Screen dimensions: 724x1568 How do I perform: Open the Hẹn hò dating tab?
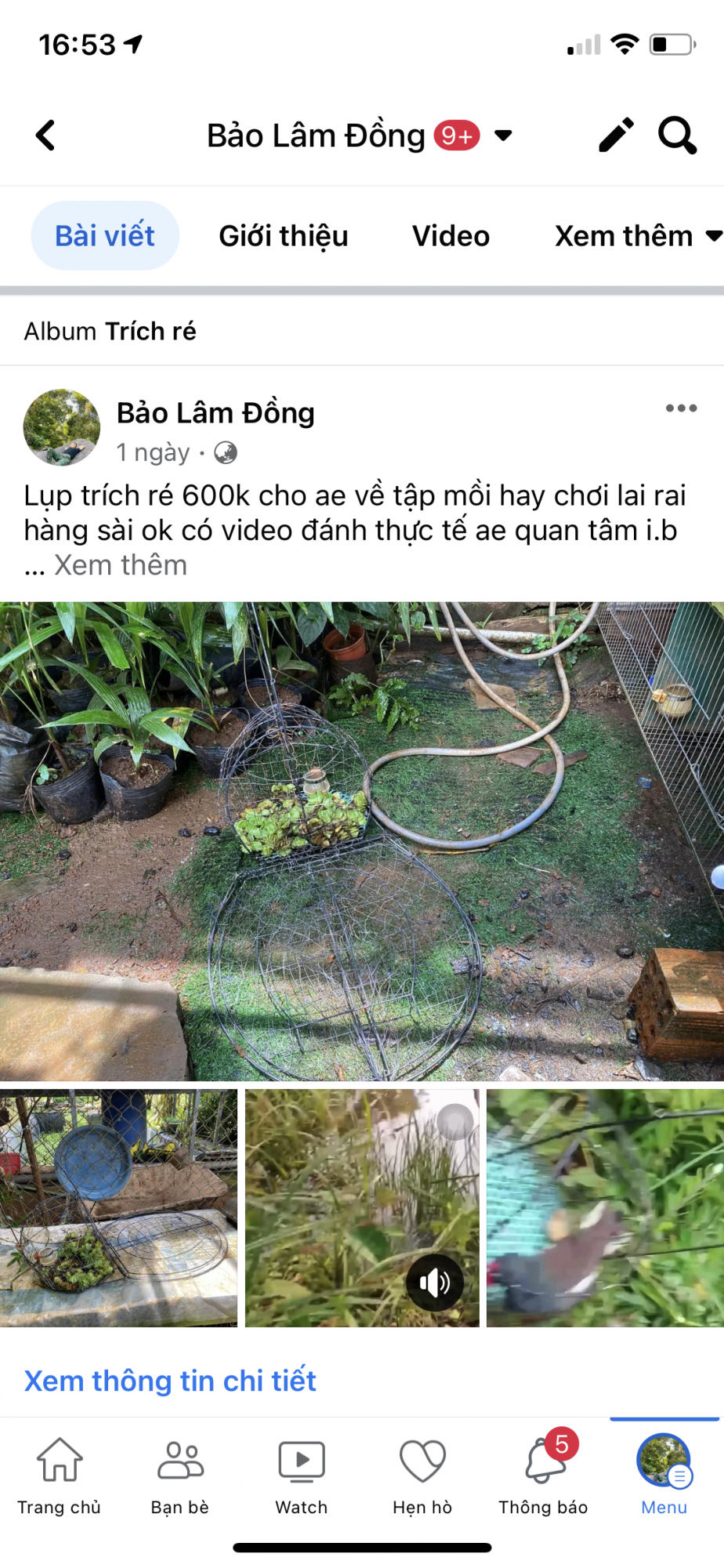[x=422, y=1474]
